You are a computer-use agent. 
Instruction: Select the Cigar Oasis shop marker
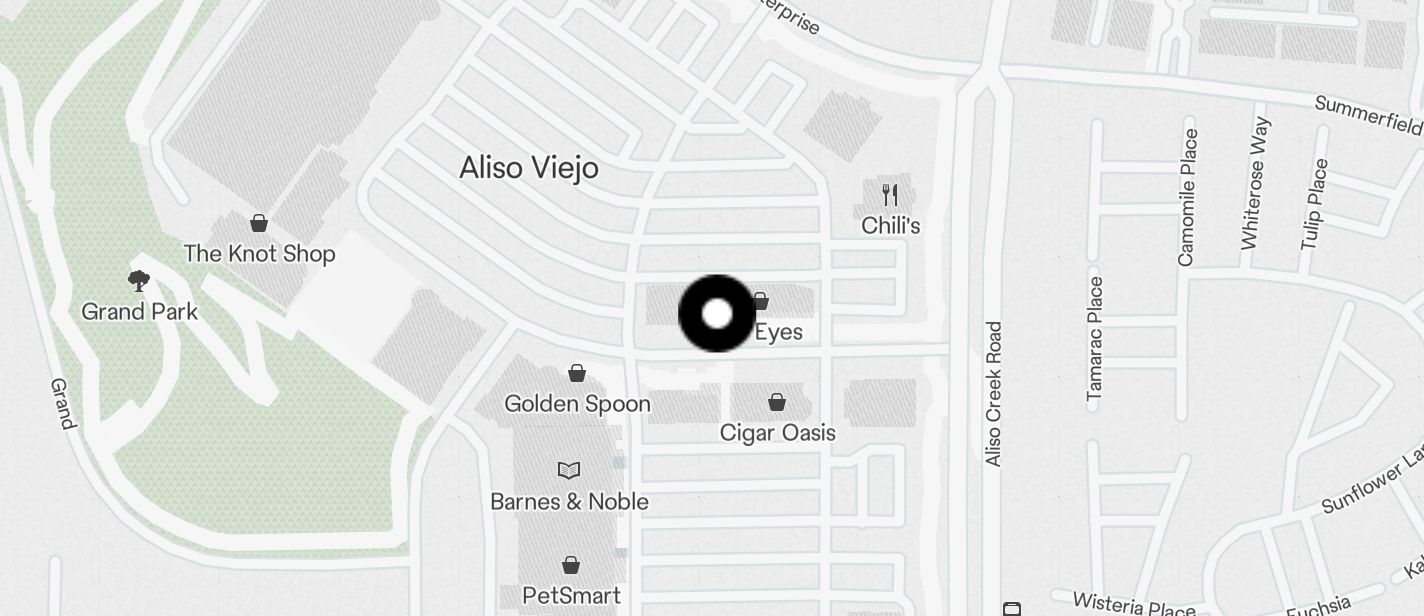pos(777,402)
